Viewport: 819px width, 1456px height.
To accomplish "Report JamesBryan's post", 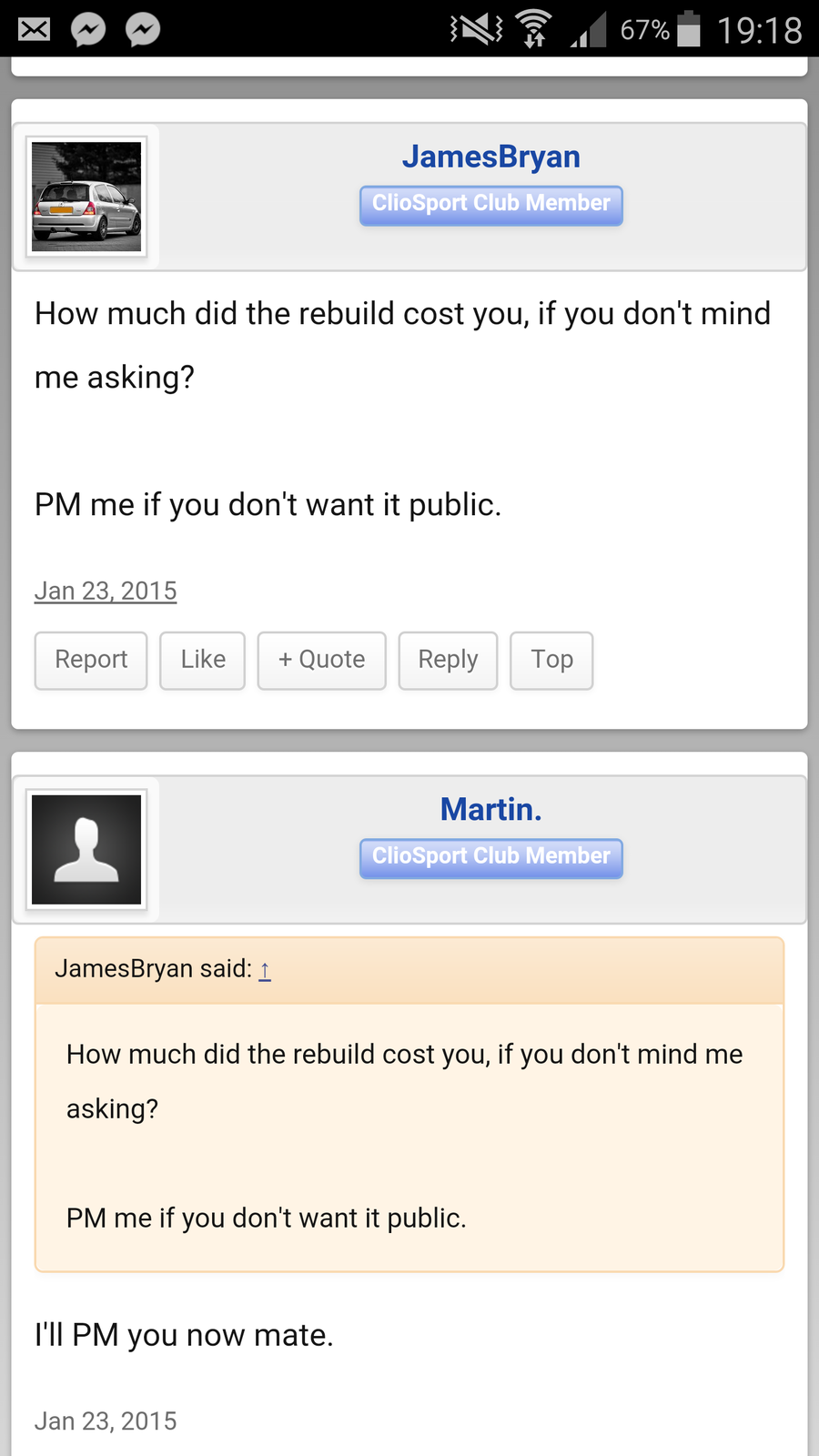I will point(91,660).
